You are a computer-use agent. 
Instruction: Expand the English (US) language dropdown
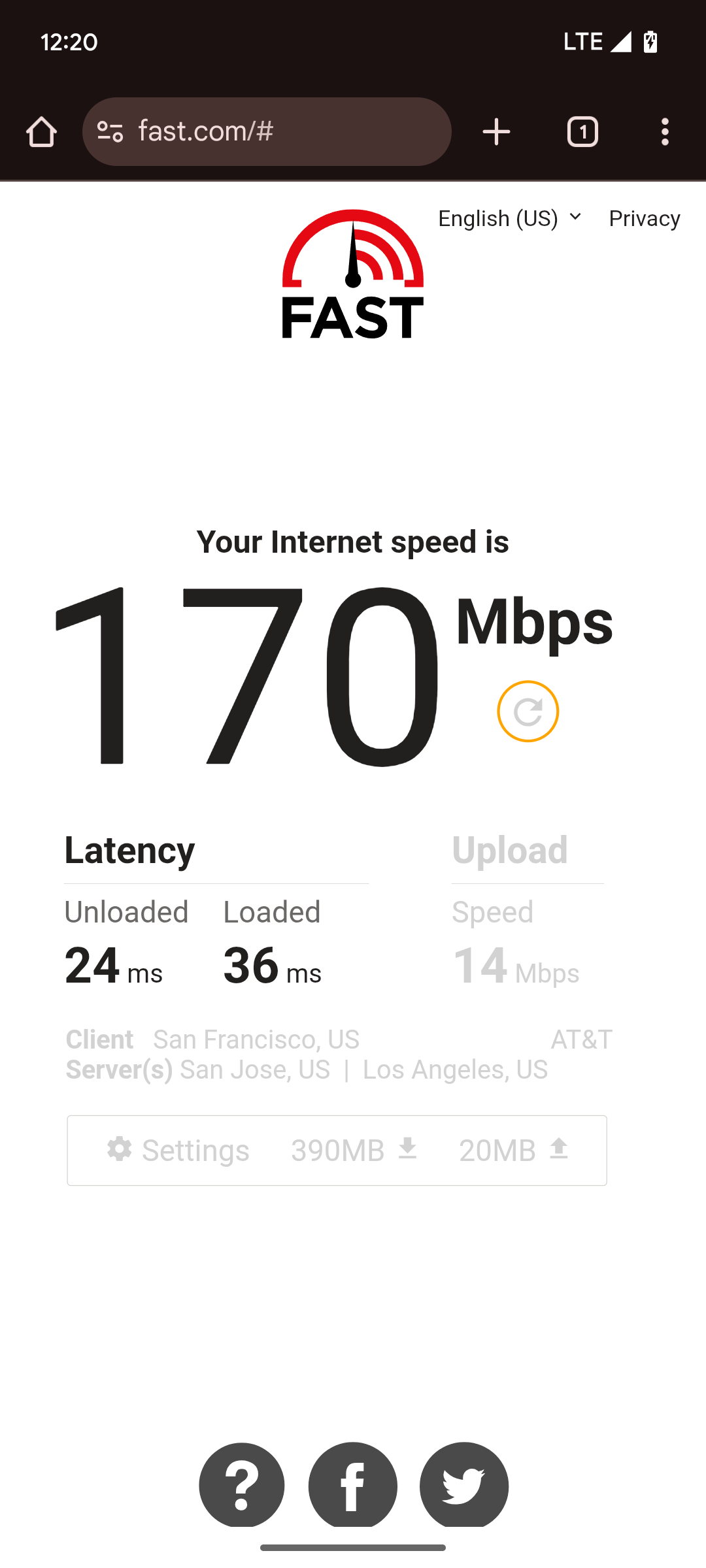pyautogui.click(x=509, y=218)
